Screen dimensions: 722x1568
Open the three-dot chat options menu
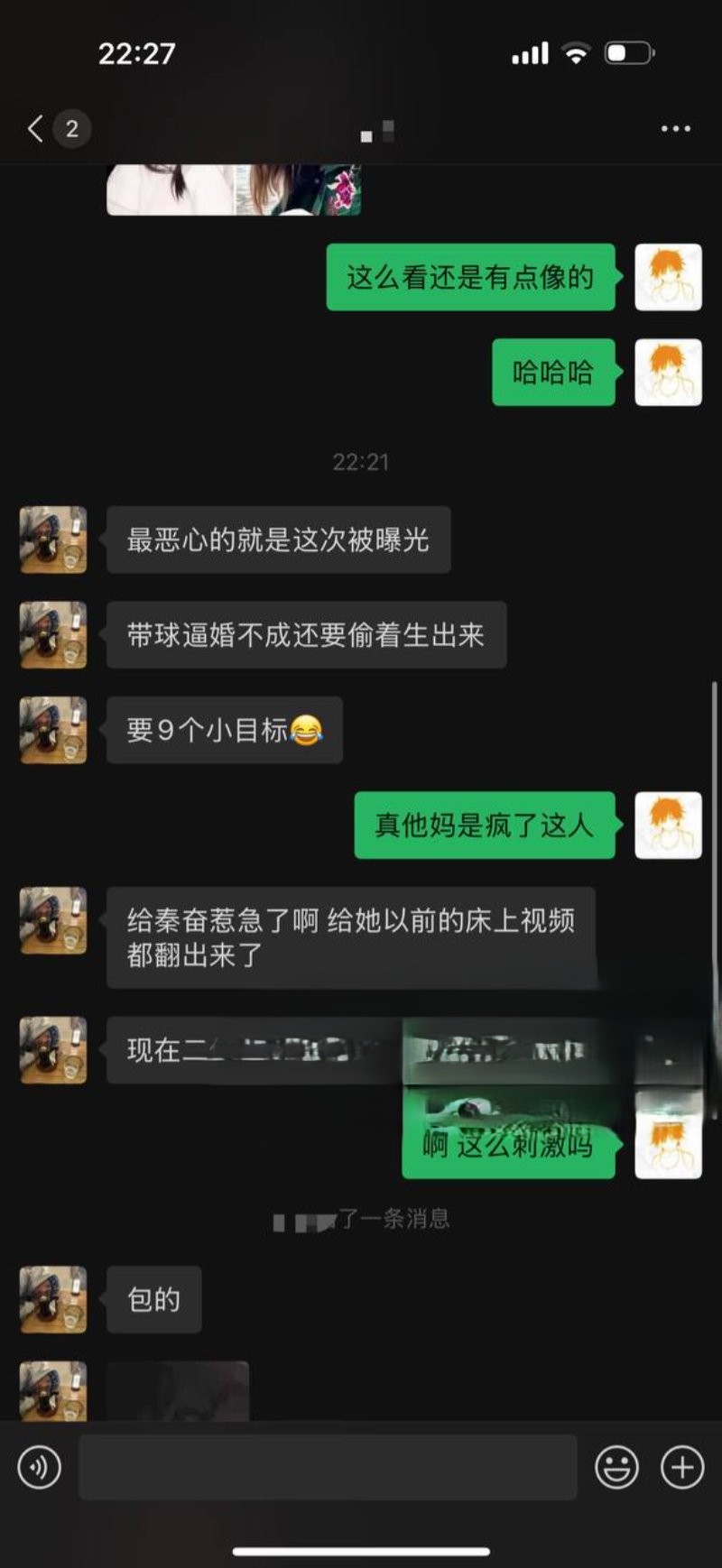pos(675,128)
